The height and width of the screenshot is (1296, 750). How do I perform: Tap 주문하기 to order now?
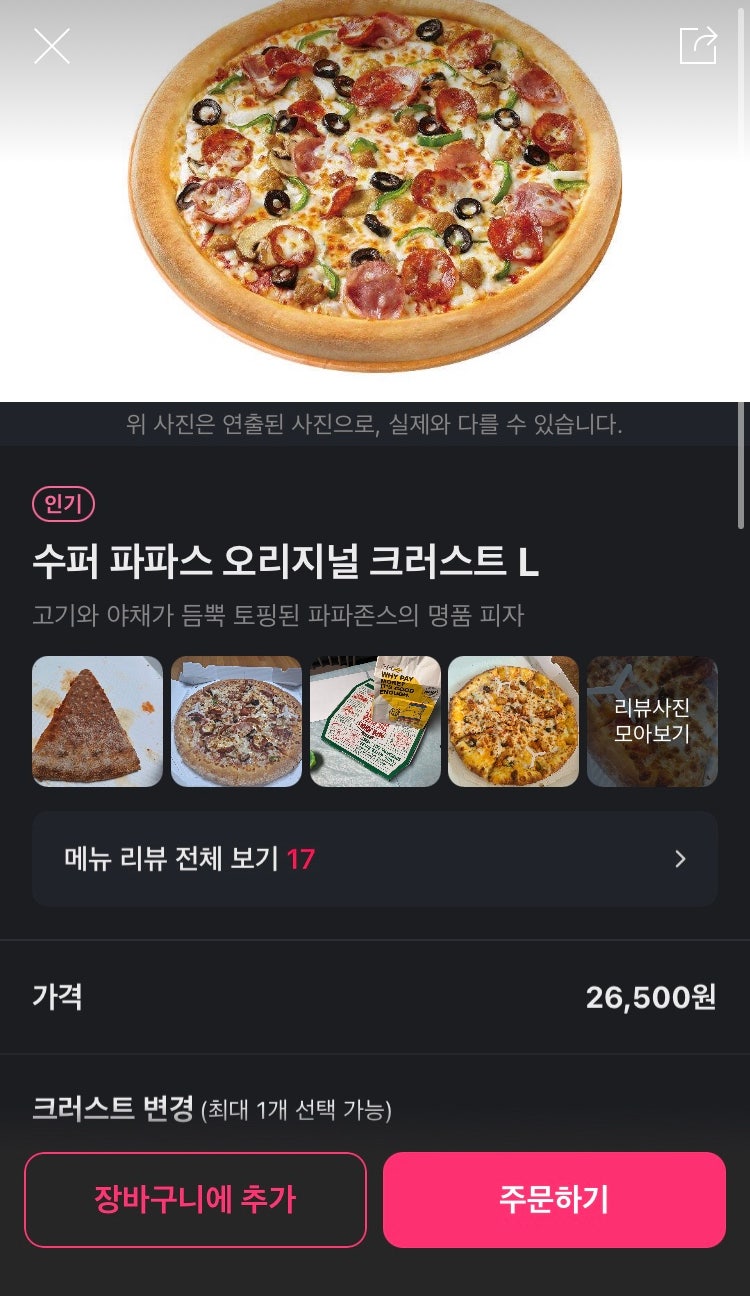(554, 1199)
